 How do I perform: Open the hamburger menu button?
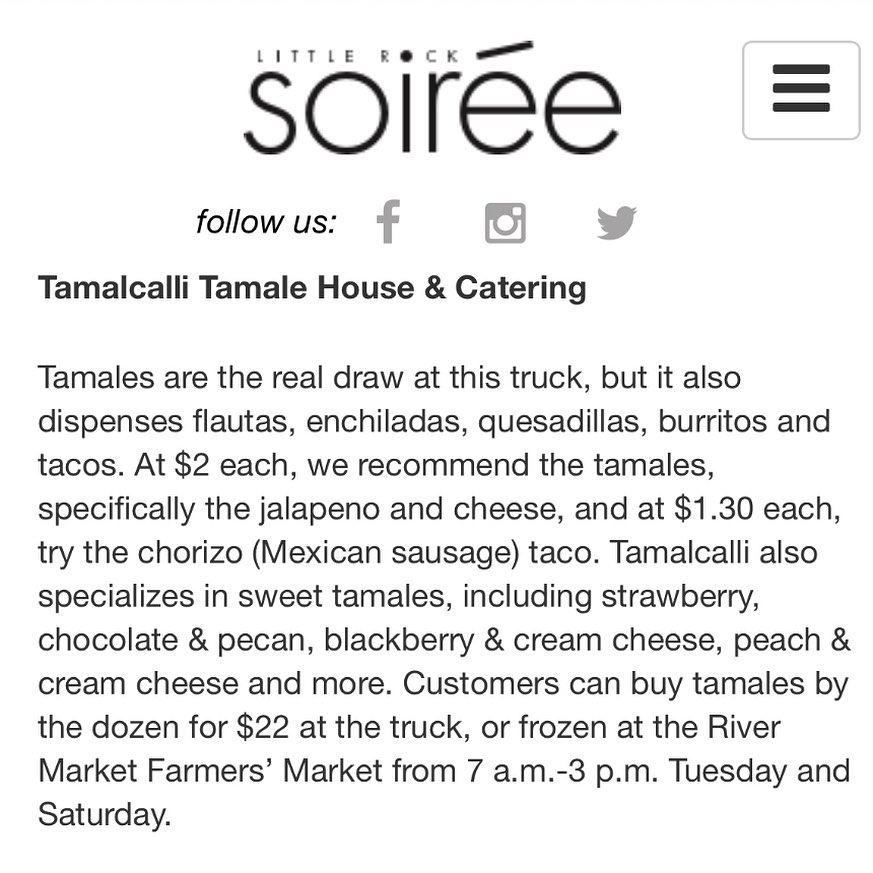point(800,90)
